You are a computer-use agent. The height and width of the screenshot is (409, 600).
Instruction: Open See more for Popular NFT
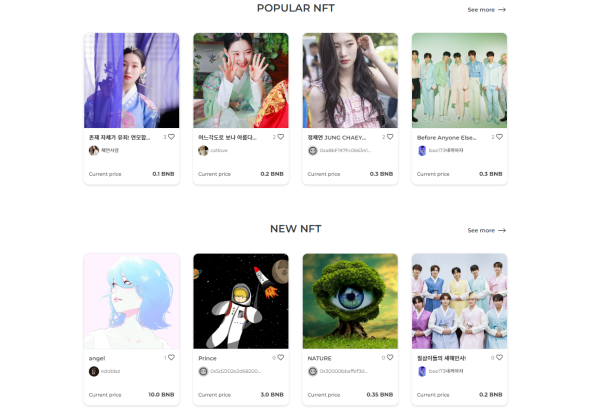pyautogui.click(x=486, y=10)
